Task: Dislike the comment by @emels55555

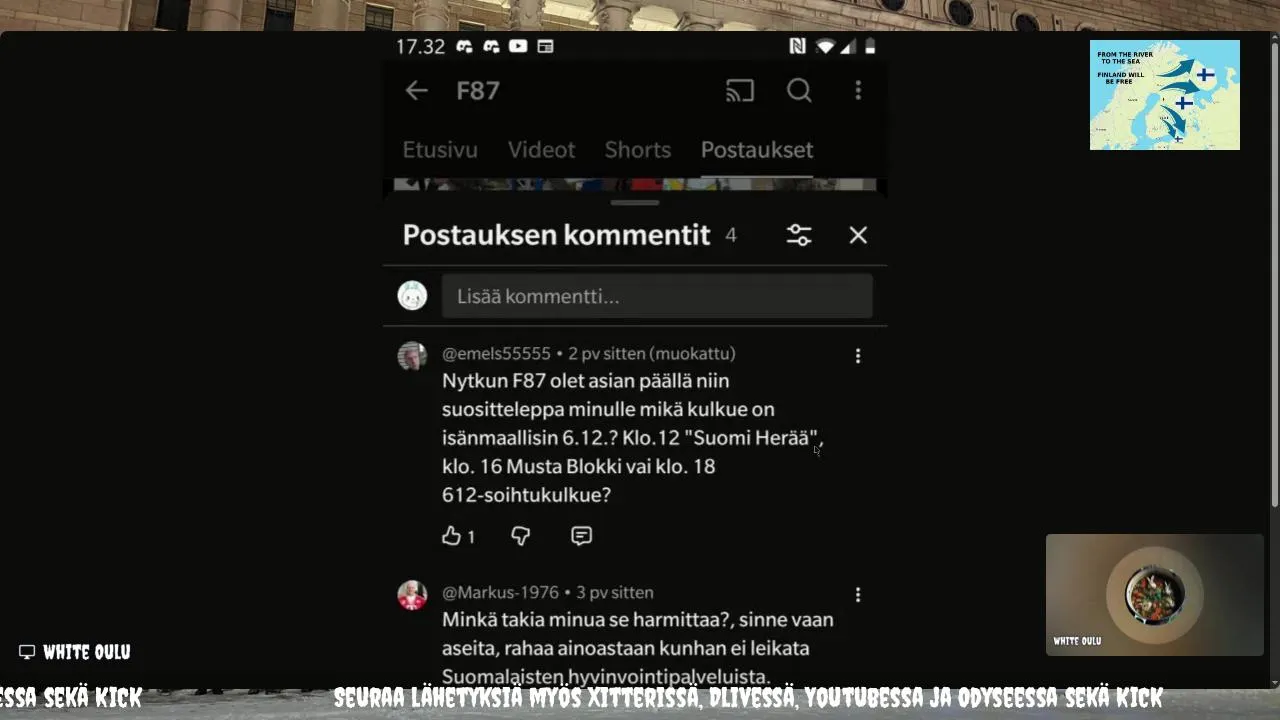Action: click(520, 536)
